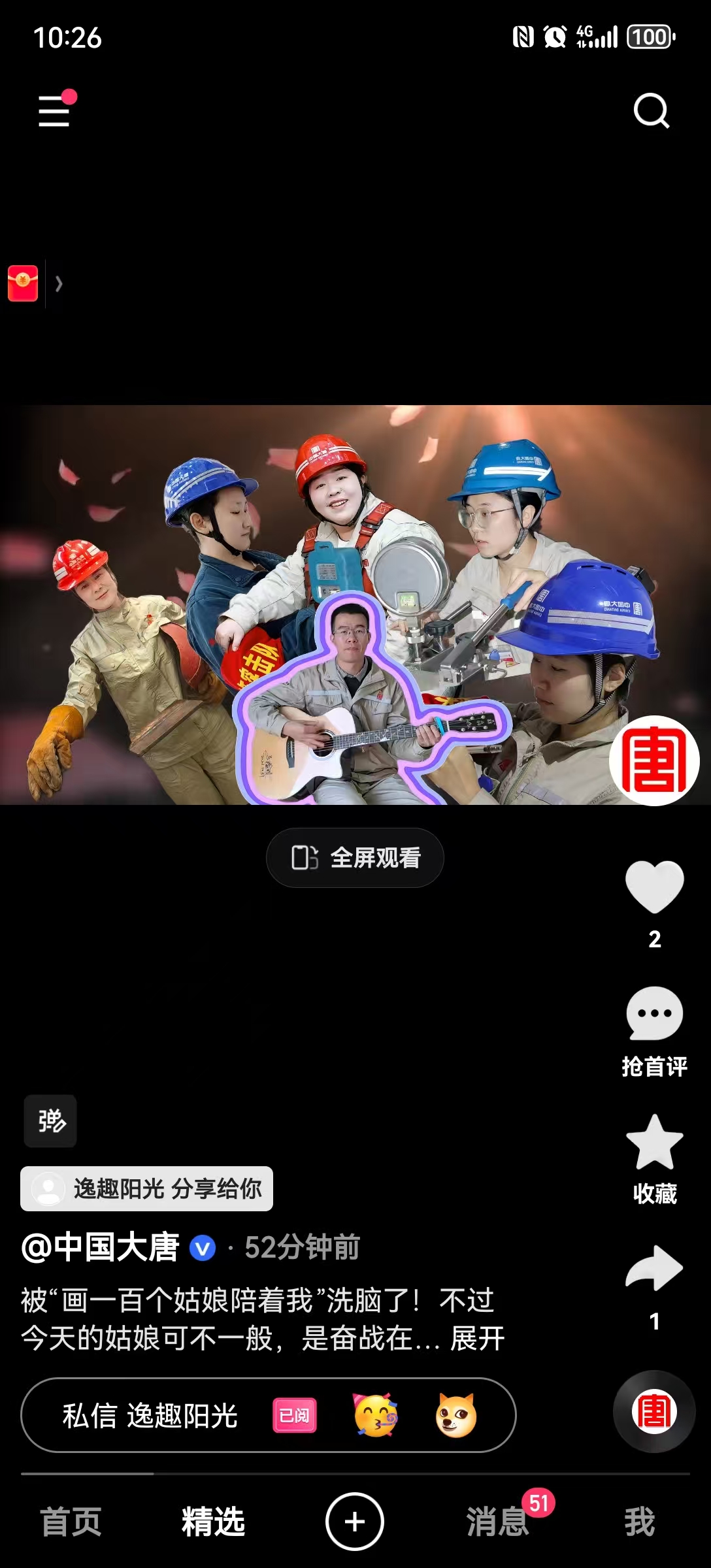Create a new post with plus button

(355, 1522)
